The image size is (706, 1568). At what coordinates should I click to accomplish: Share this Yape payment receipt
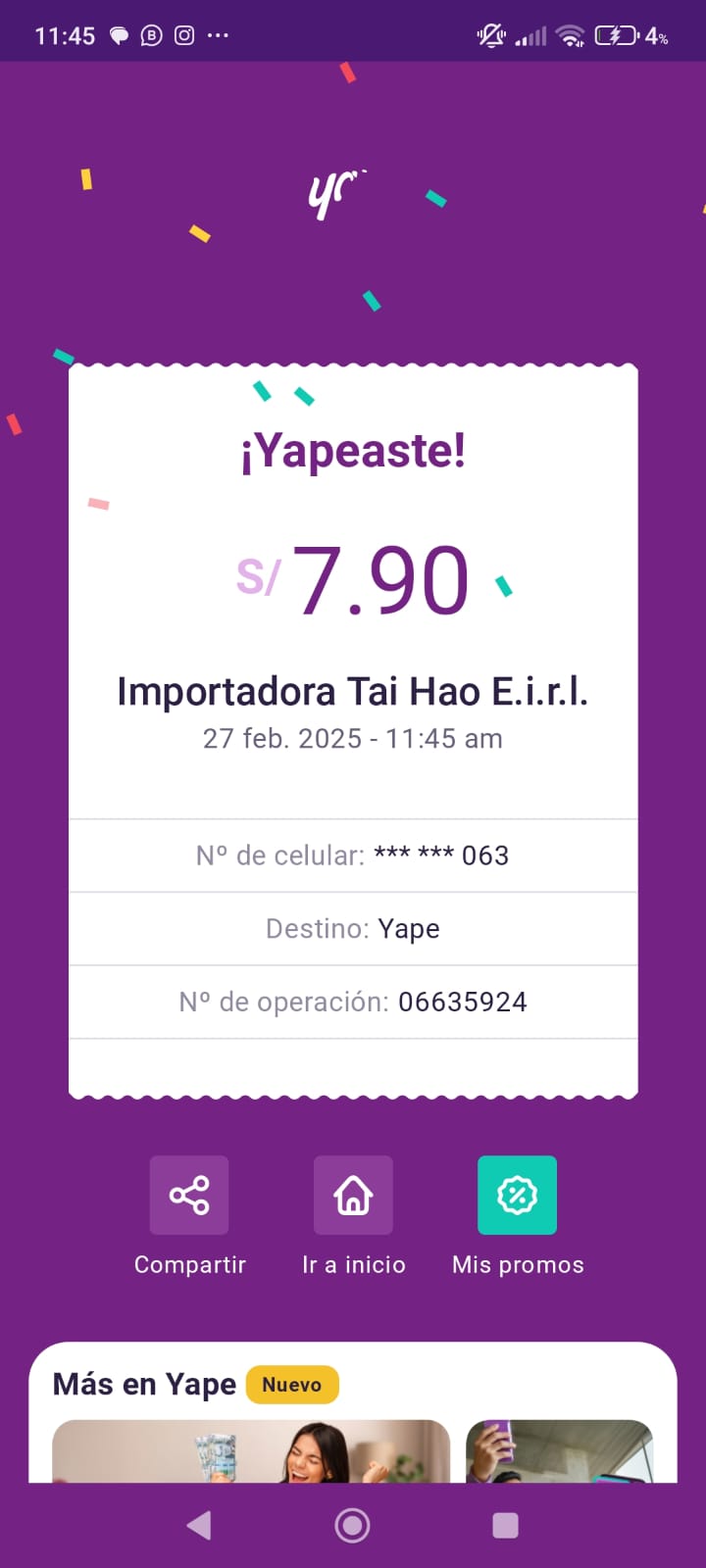point(189,1196)
